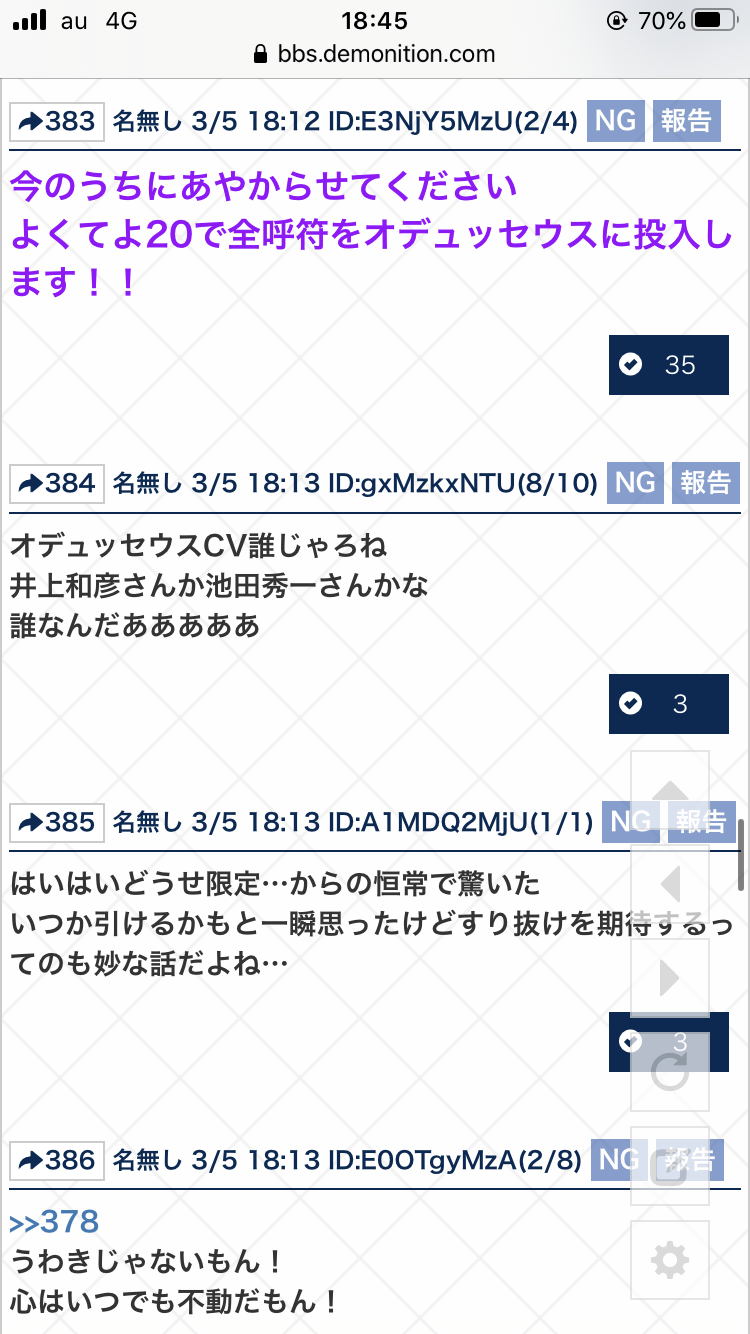Report post 383 with 報告
Image resolution: width=750 pixels, height=1334 pixels.
click(688, 121)
